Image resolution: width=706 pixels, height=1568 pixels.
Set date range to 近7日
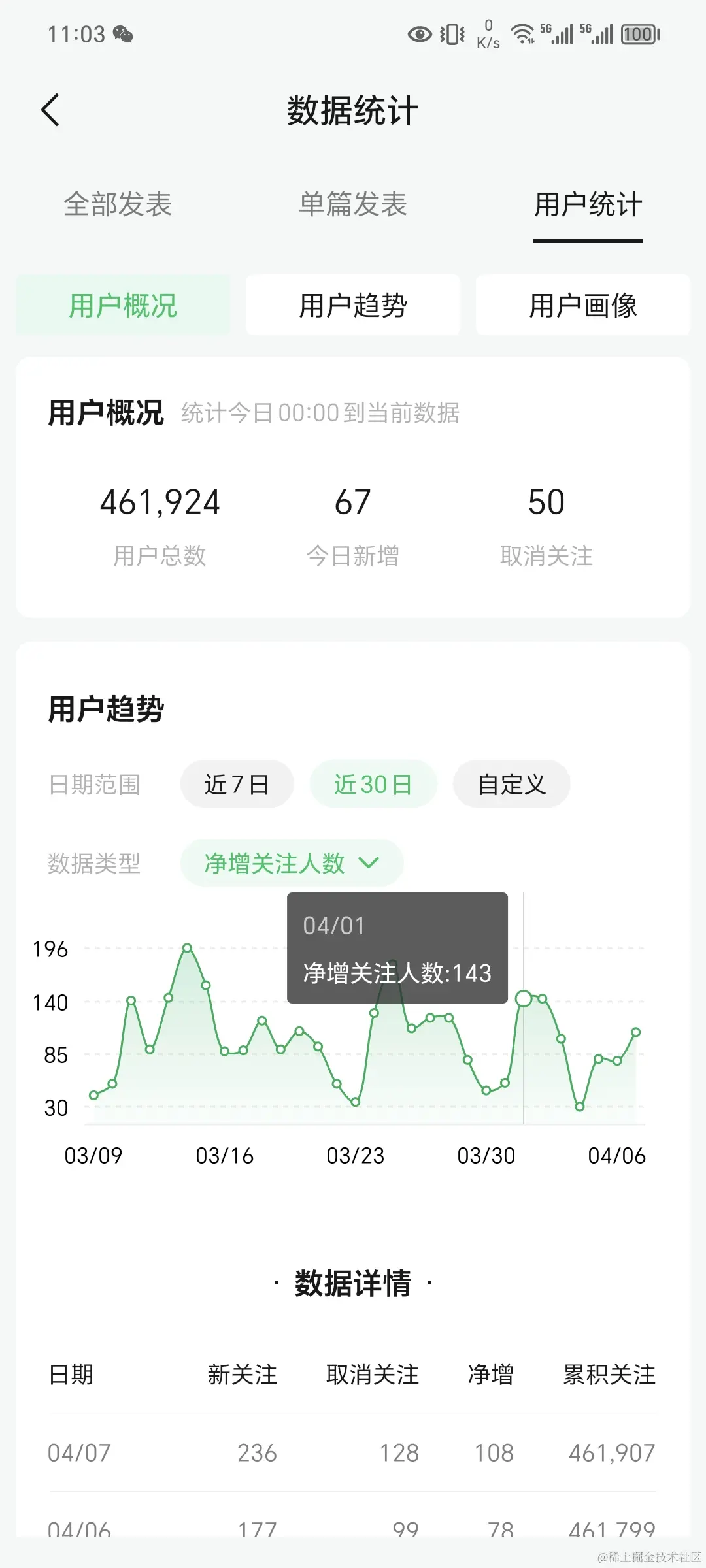point(237,784)
